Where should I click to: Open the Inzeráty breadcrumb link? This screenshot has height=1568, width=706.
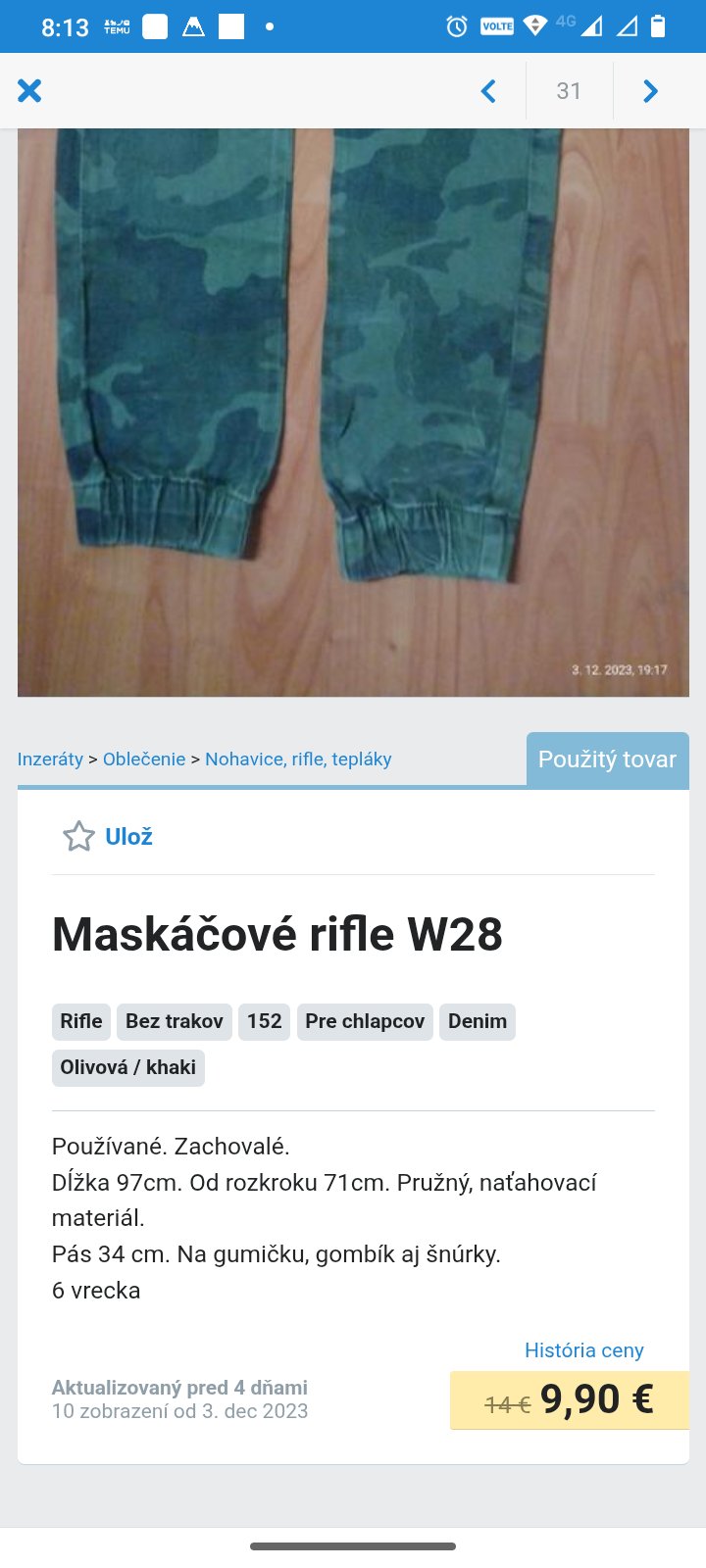[50, 759]
